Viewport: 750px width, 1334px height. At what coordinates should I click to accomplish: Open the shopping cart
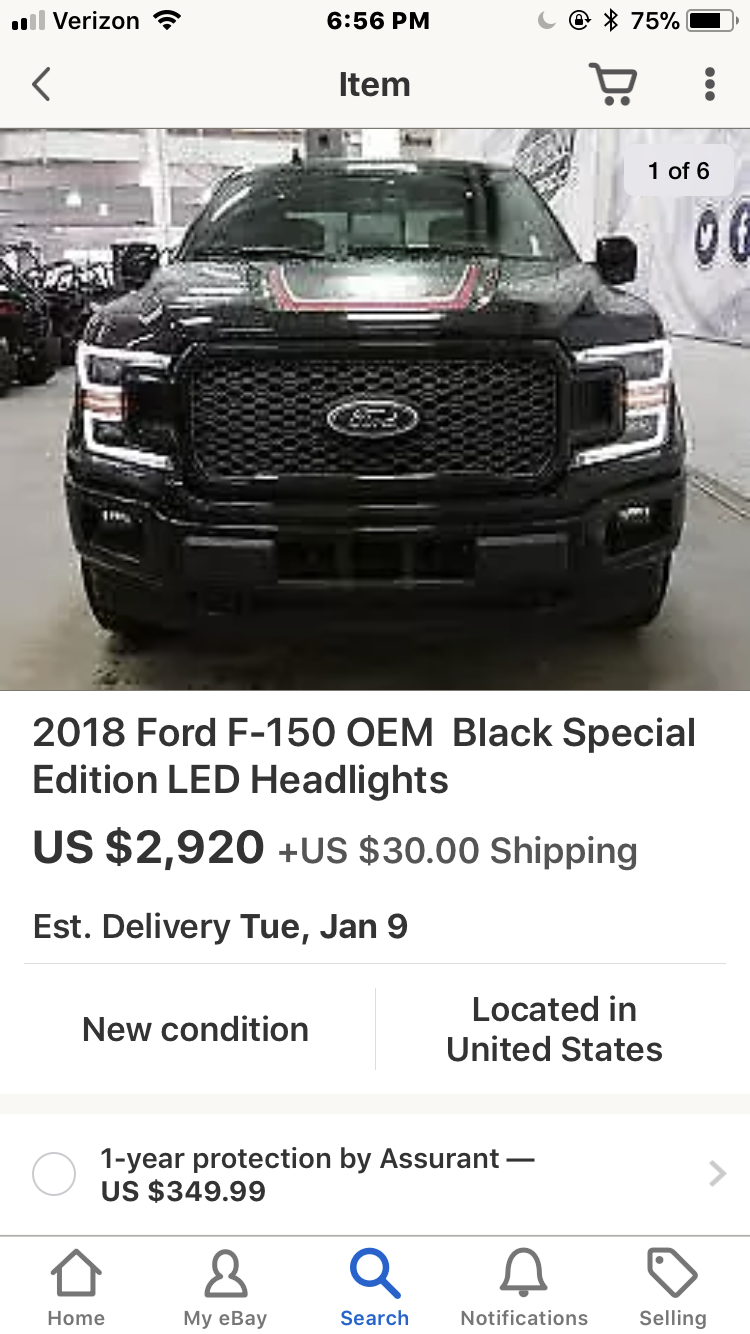click(612, 84)
